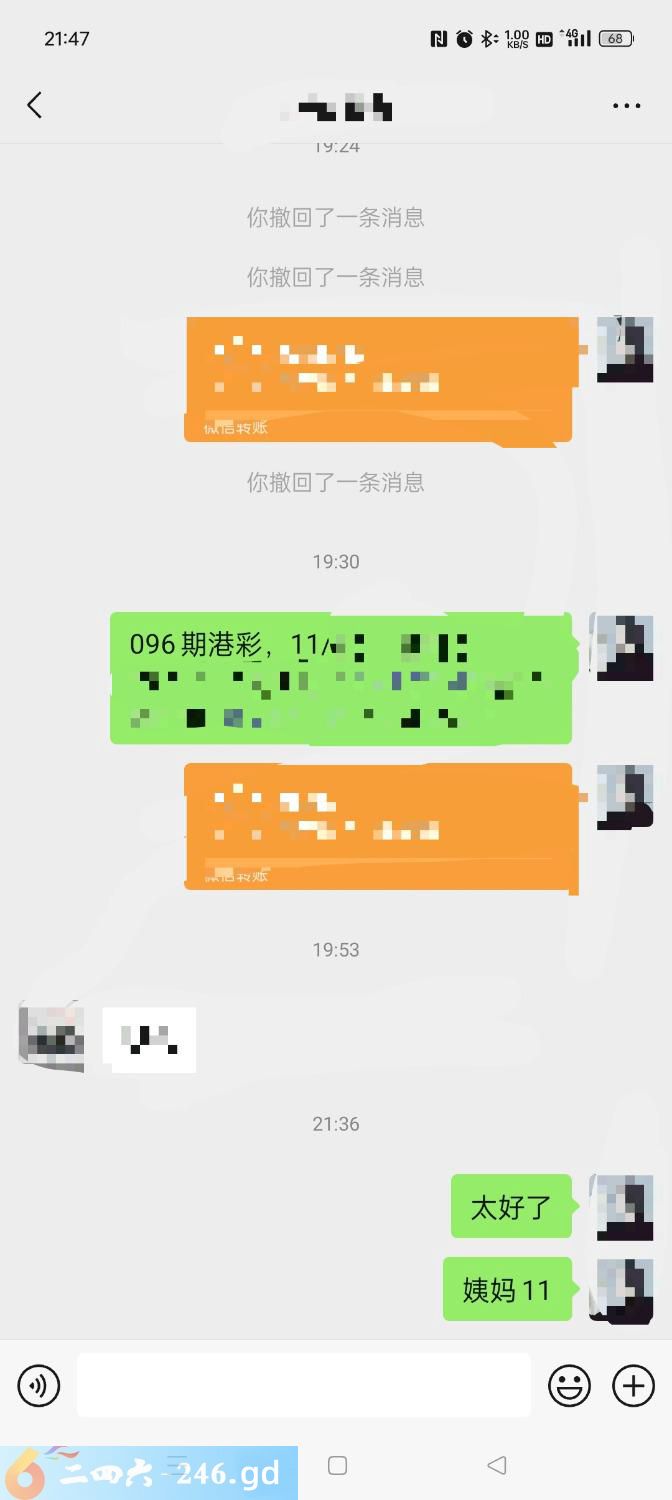Open the chat overflow menu
This screenshot has height=1500, width=672.
pyautogui.click(x=626, y=105)
